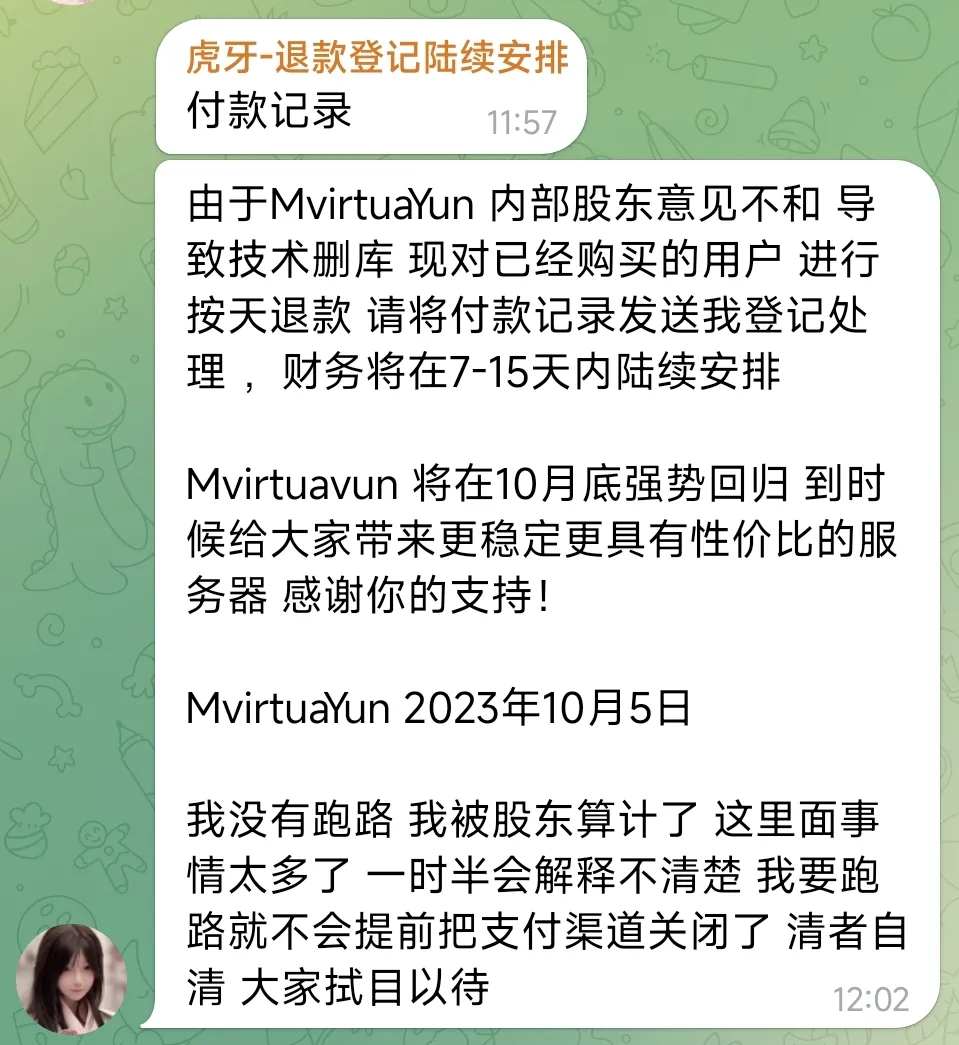The width and height of the screenshot is (959, 1045).
Task: Open the sender's profile avatar
Action: [71, 979]
